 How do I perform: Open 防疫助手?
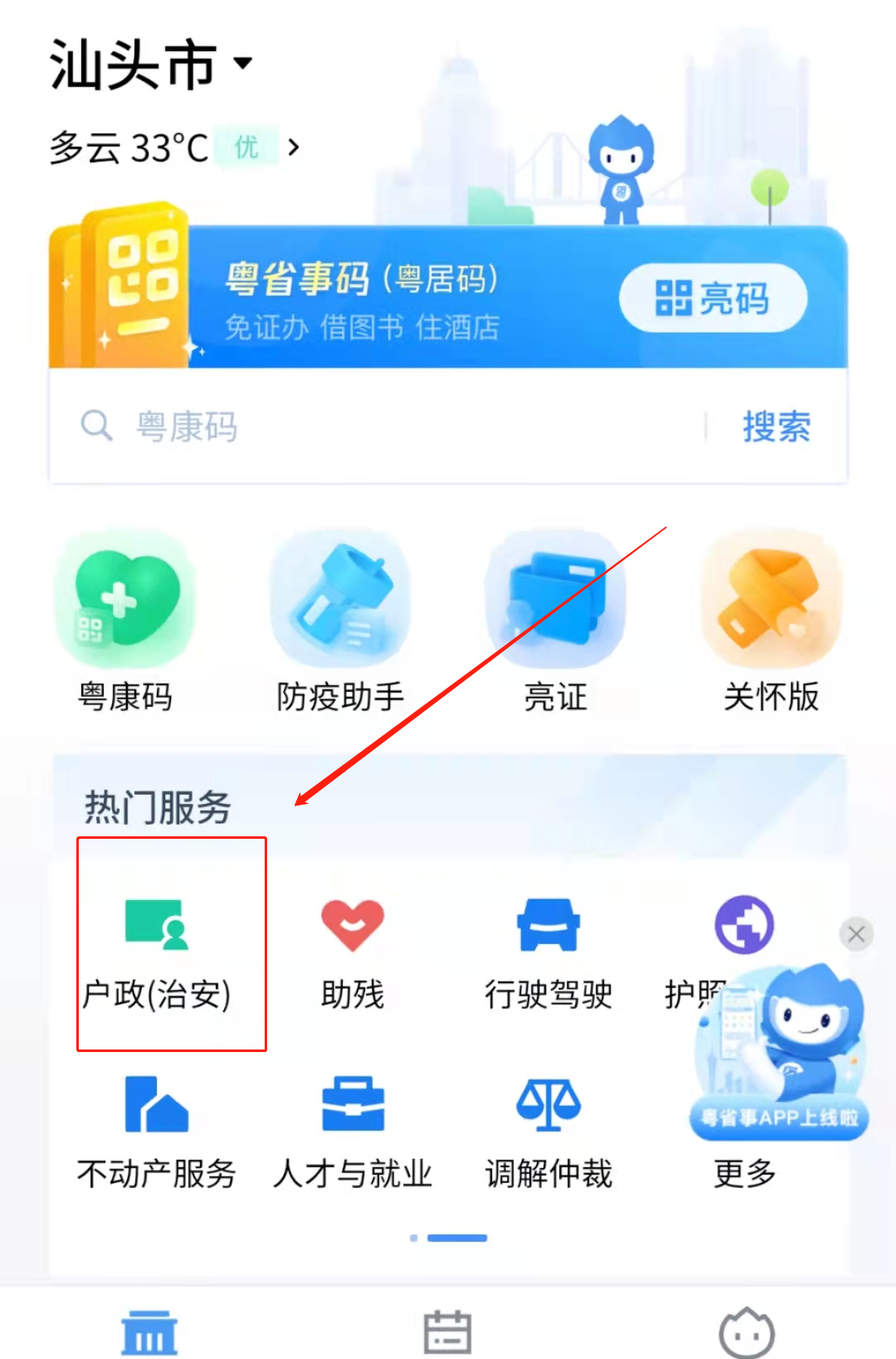click(340, 622)
